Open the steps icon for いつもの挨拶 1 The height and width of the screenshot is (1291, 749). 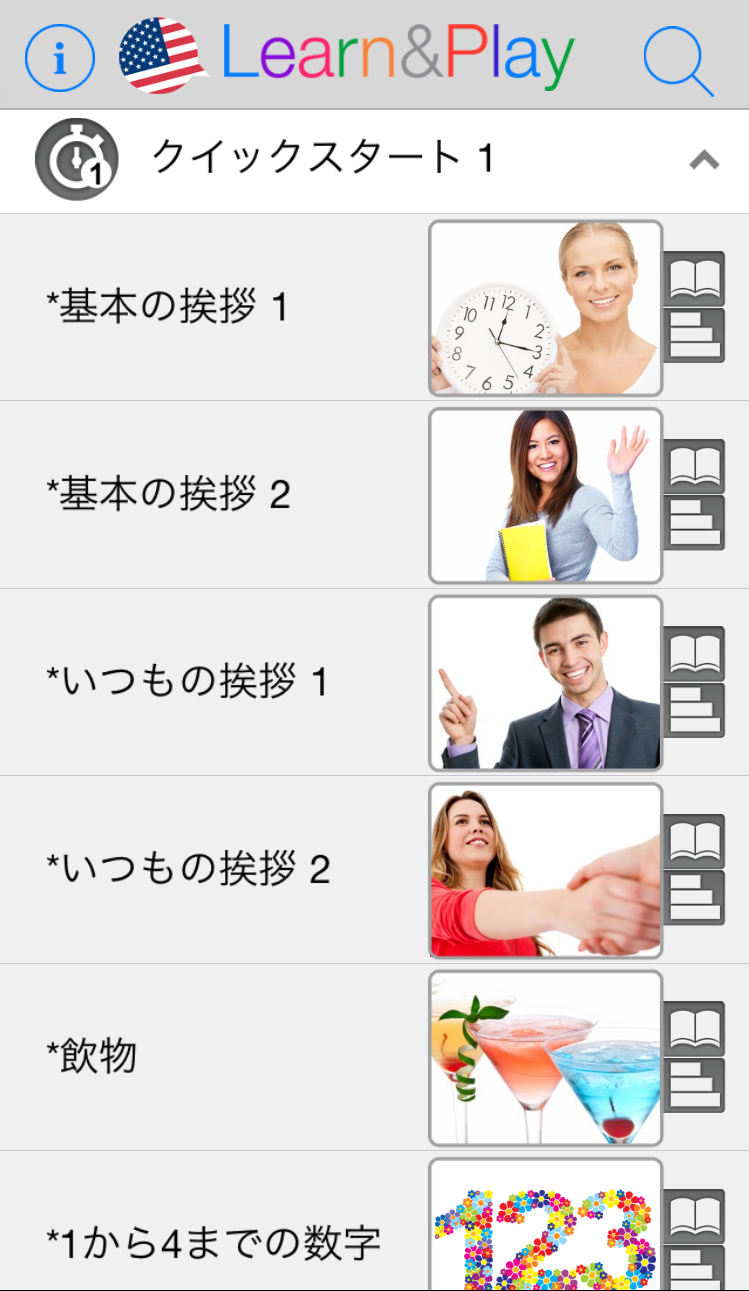[x=694, y=710]
